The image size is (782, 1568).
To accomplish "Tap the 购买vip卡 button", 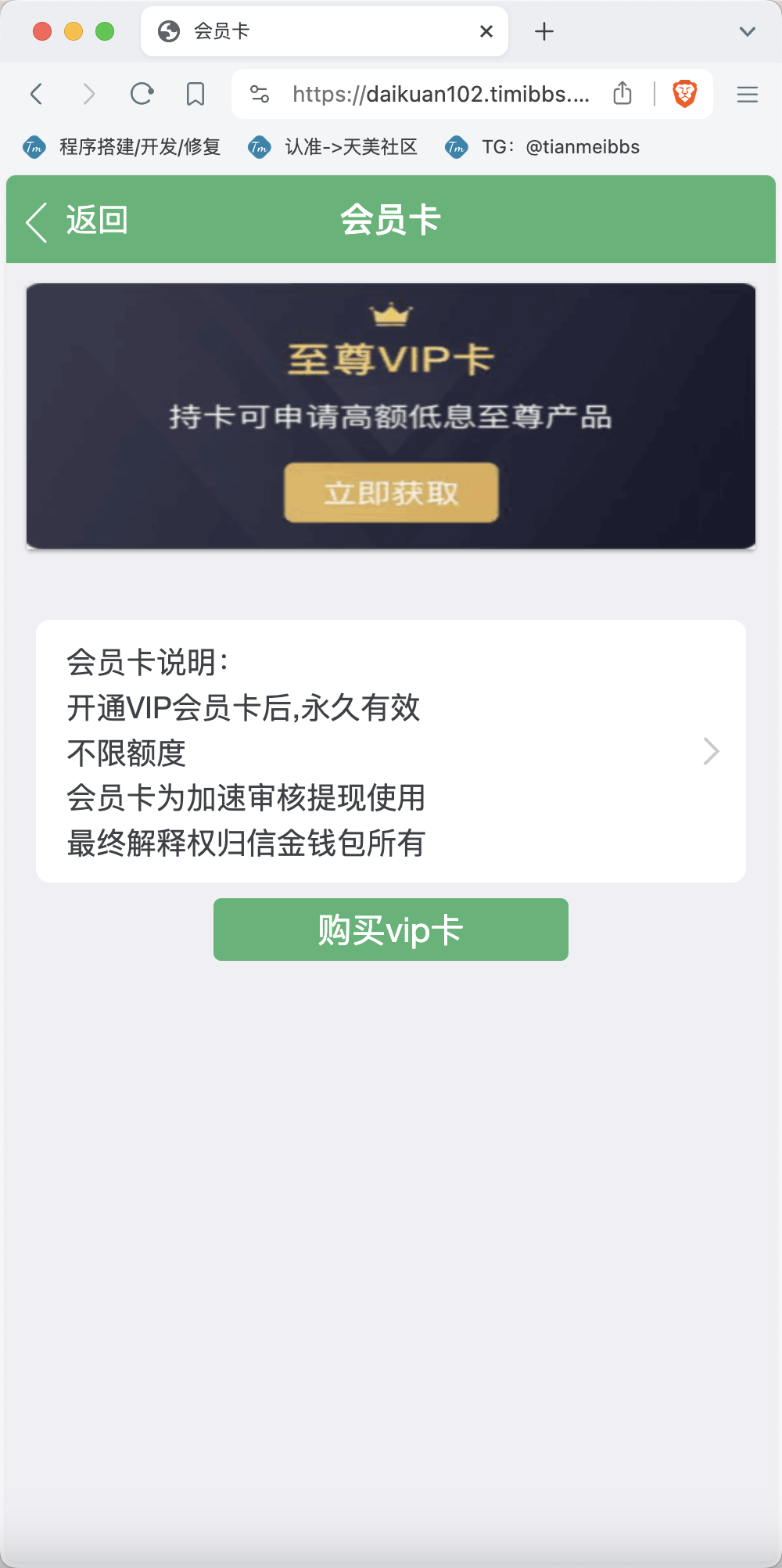I will point(391,930).
